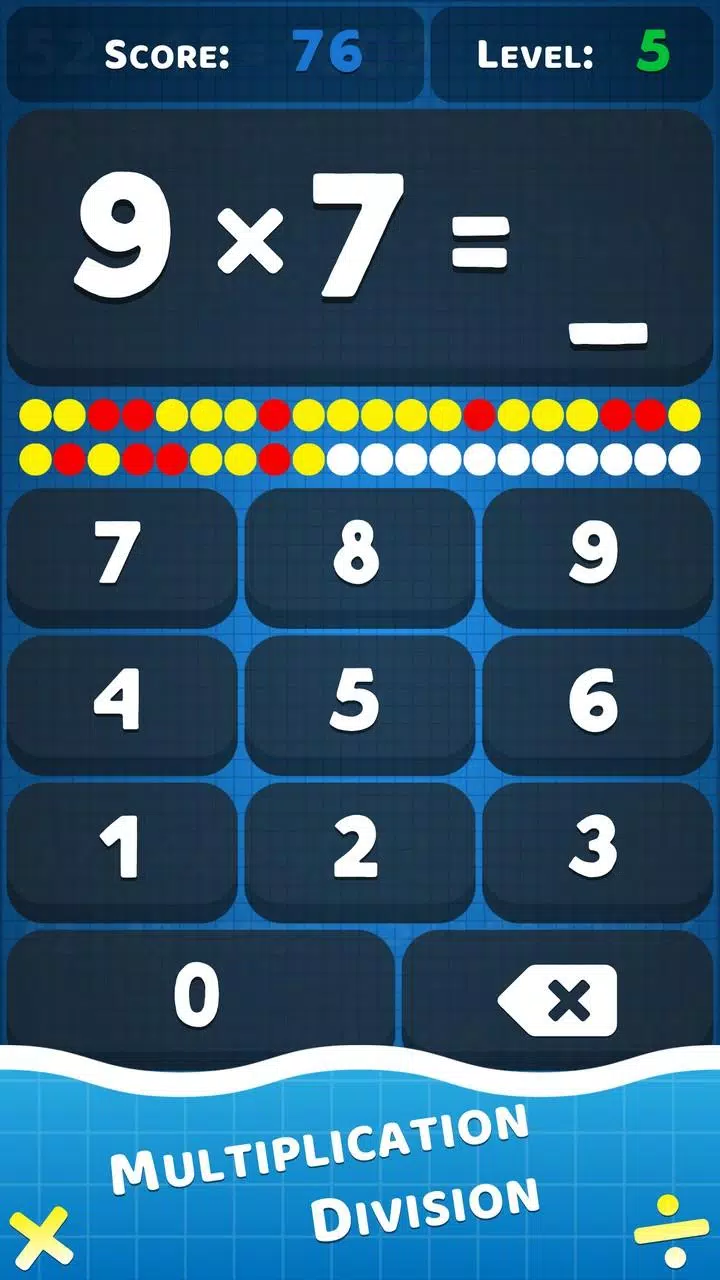Select the 9 key
Viewport: 720px width, 1280px height.
pos(597,555)
